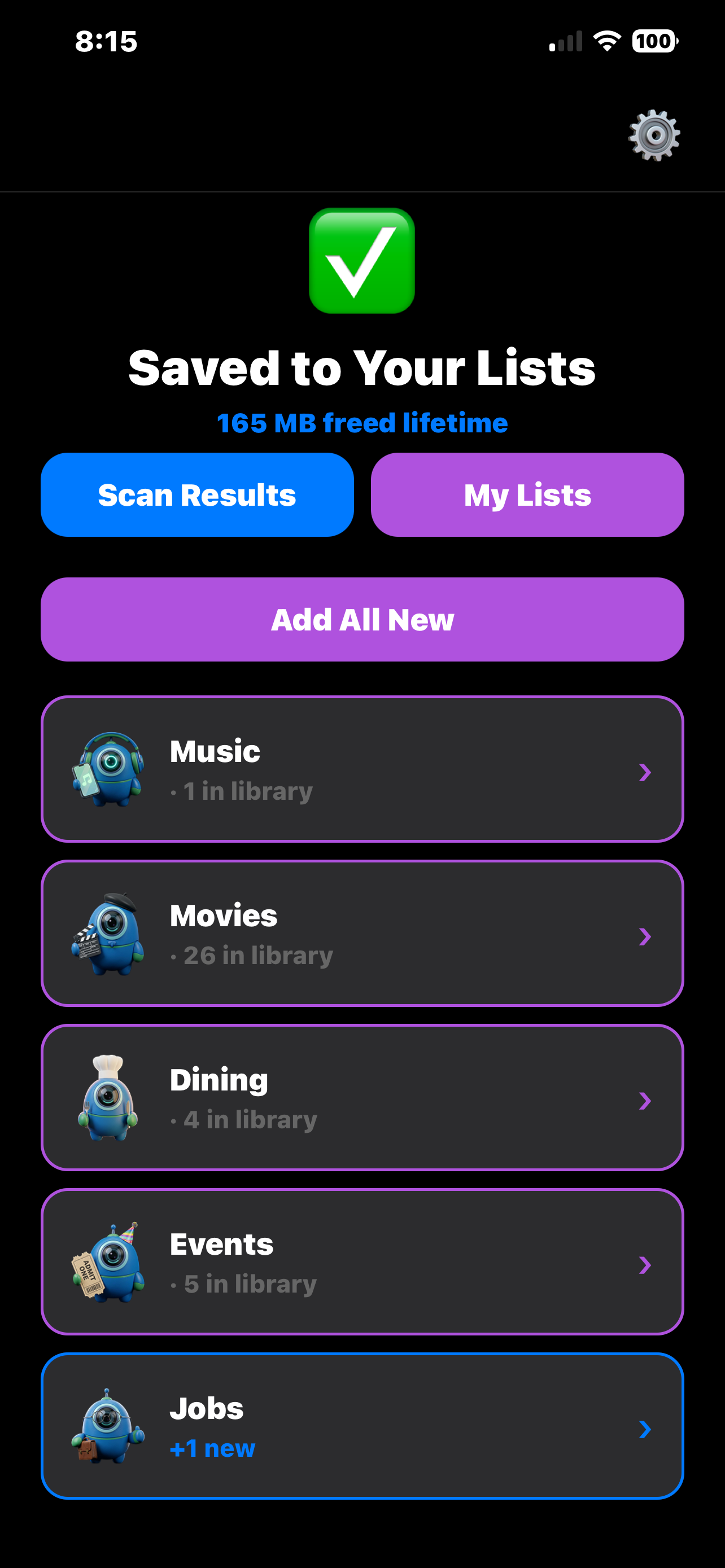Open the Dining list
725x1568 pixels.
click(362, 1097)
